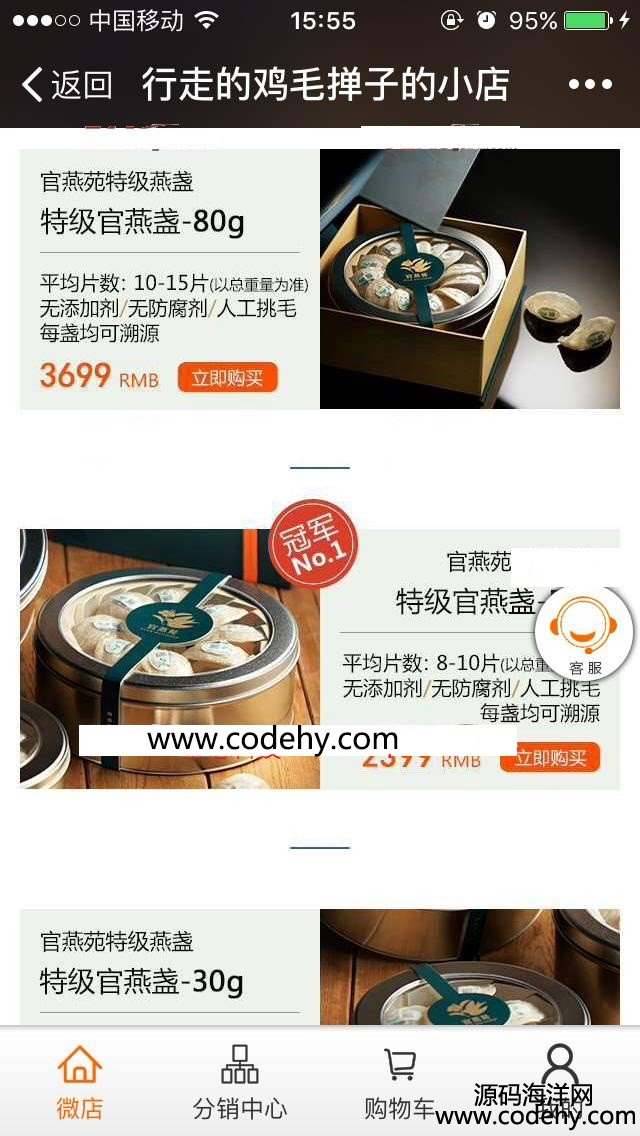This screenshot has width=640, height=1136.
Task: Go back with the 返回 arrow
Action: pyautogui.click(x=66, y=85)
